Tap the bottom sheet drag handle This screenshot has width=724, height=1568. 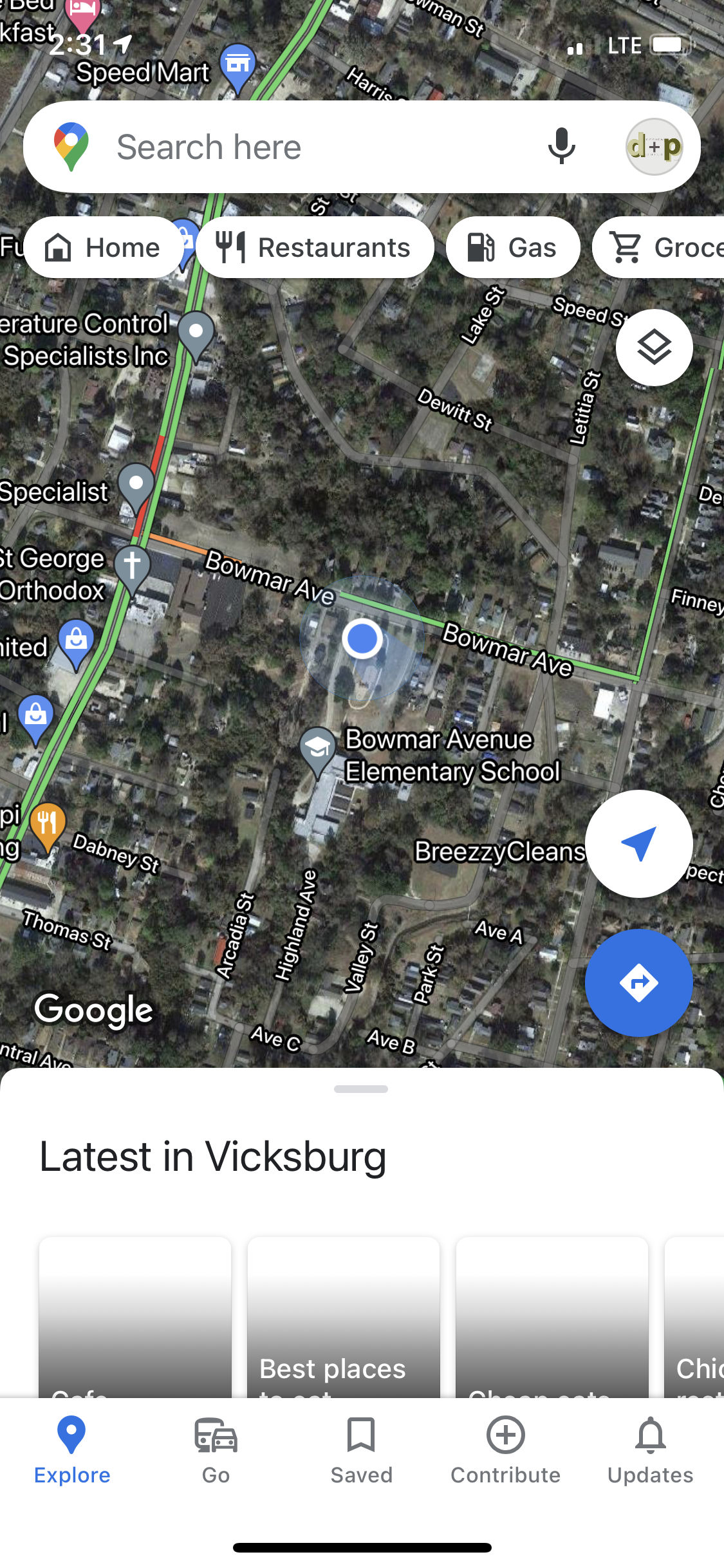point(361,1089)
